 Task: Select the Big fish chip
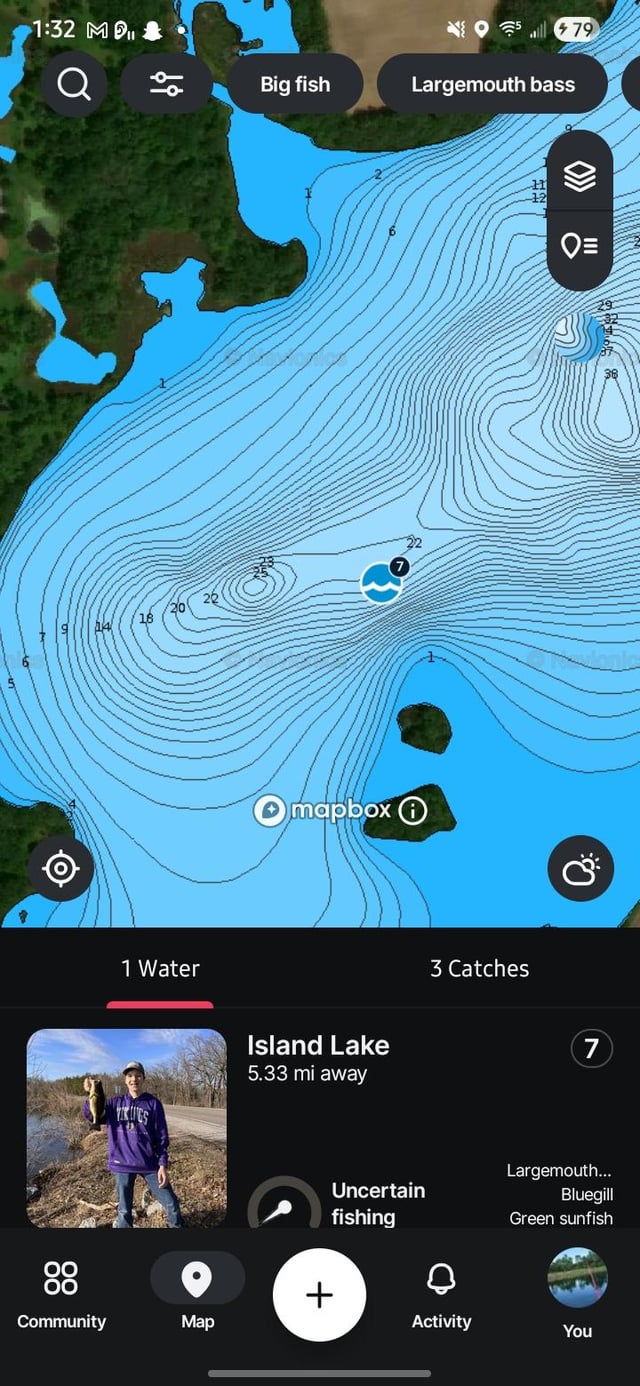[295, 84]
